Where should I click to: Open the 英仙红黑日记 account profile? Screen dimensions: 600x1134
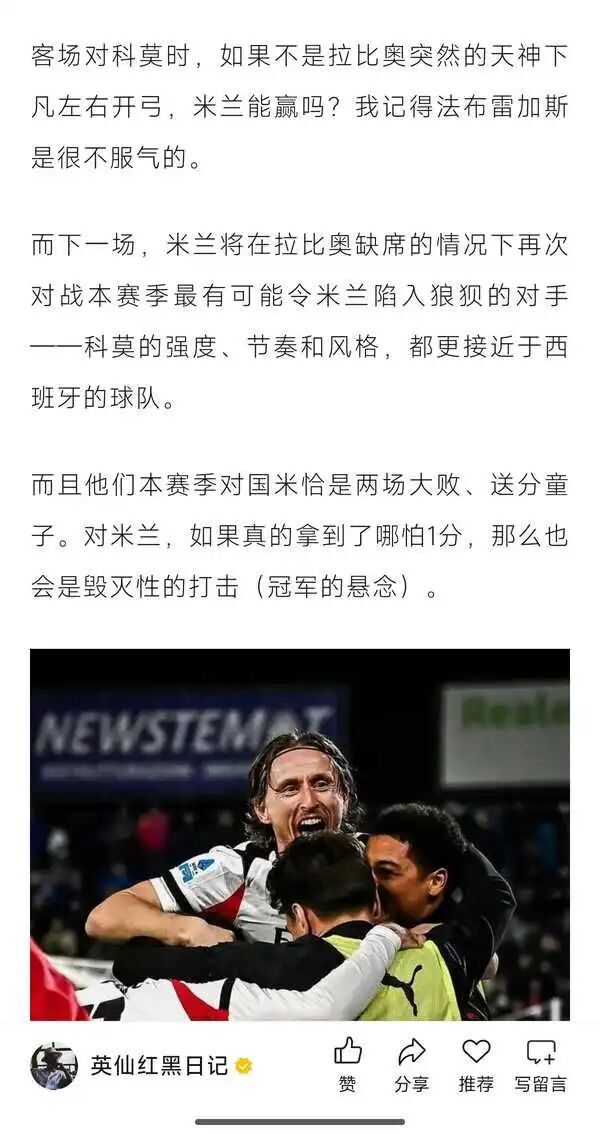(160, 1066)
